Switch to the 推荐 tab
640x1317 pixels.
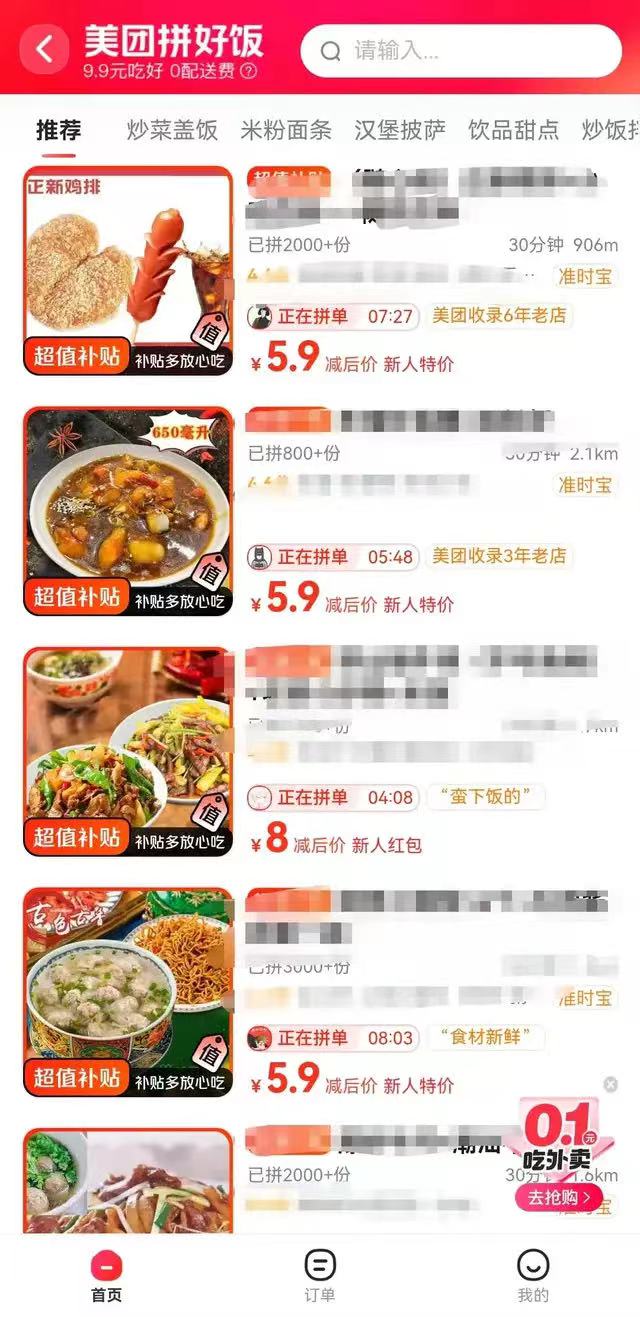point(58,130)
